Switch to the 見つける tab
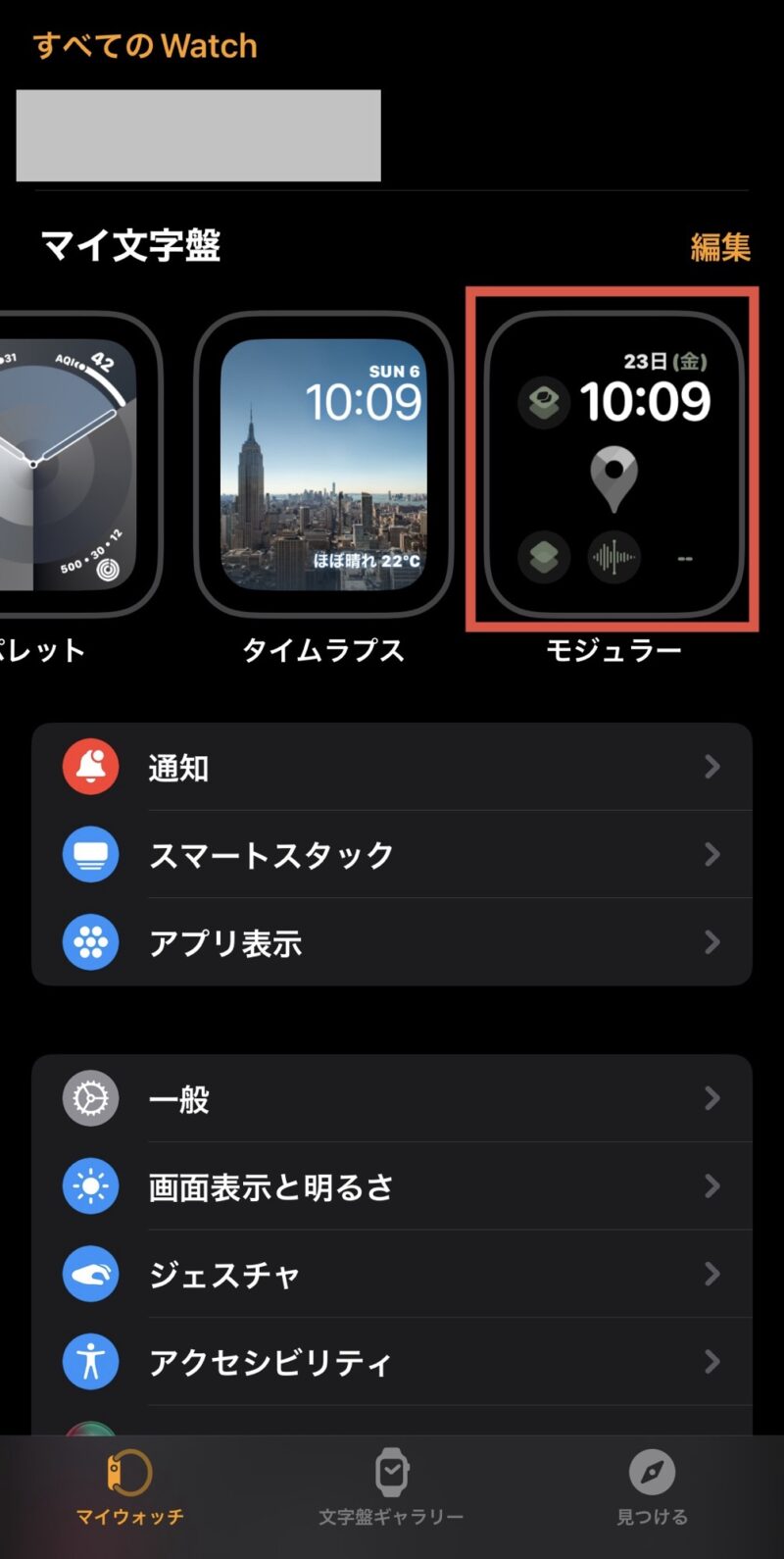The height and width of the screenshot is (1559, 784). click(652, 1487)
